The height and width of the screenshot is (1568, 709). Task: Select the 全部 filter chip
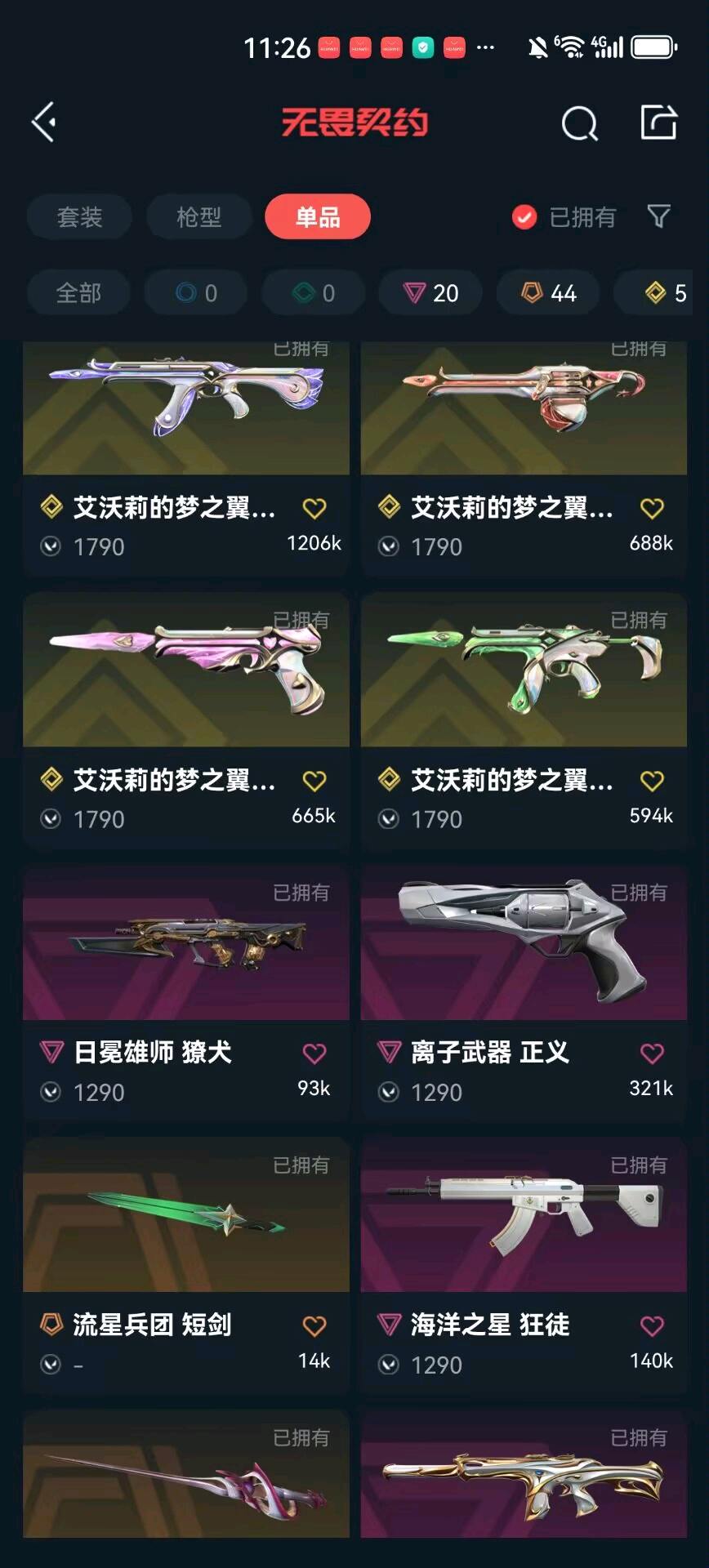[78, 292]
